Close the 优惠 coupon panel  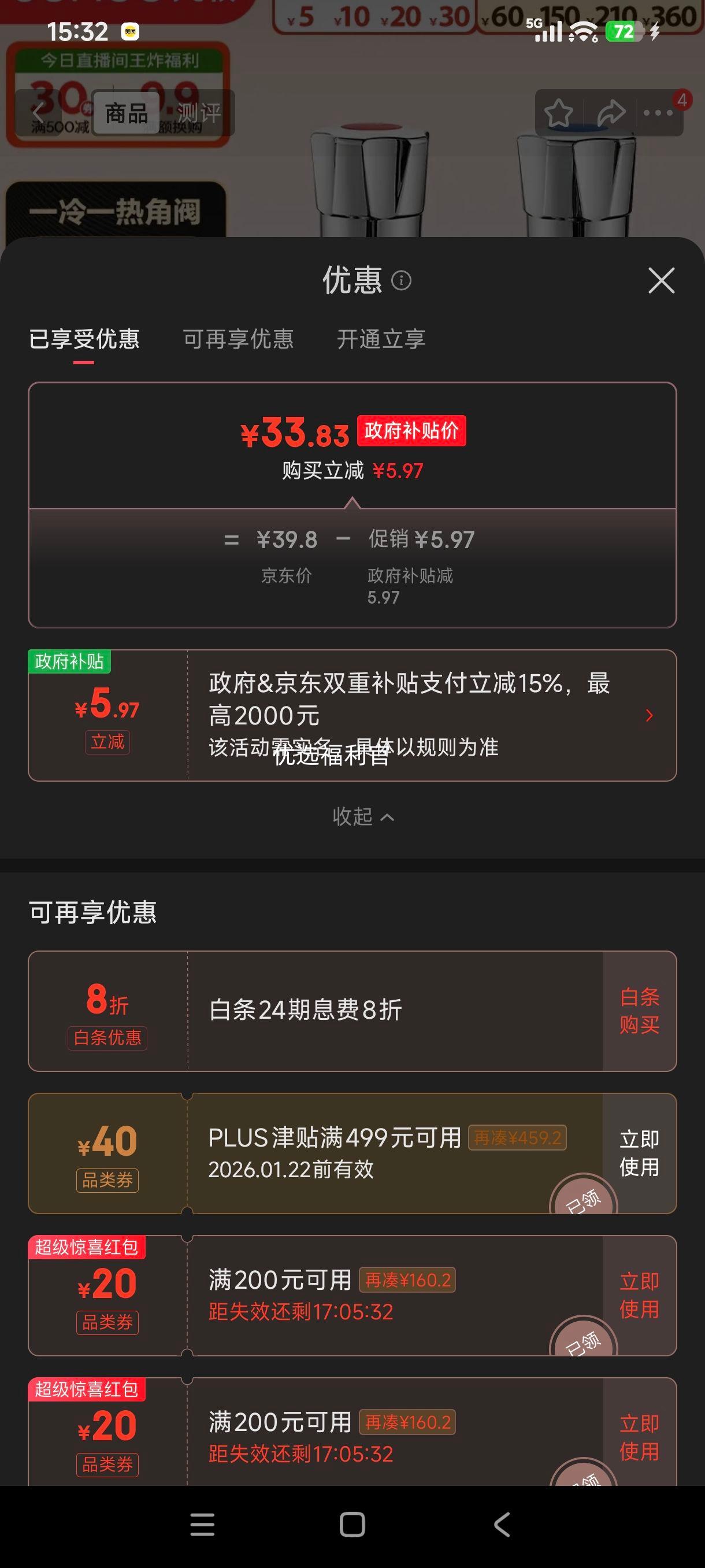[x=661, y=280]
